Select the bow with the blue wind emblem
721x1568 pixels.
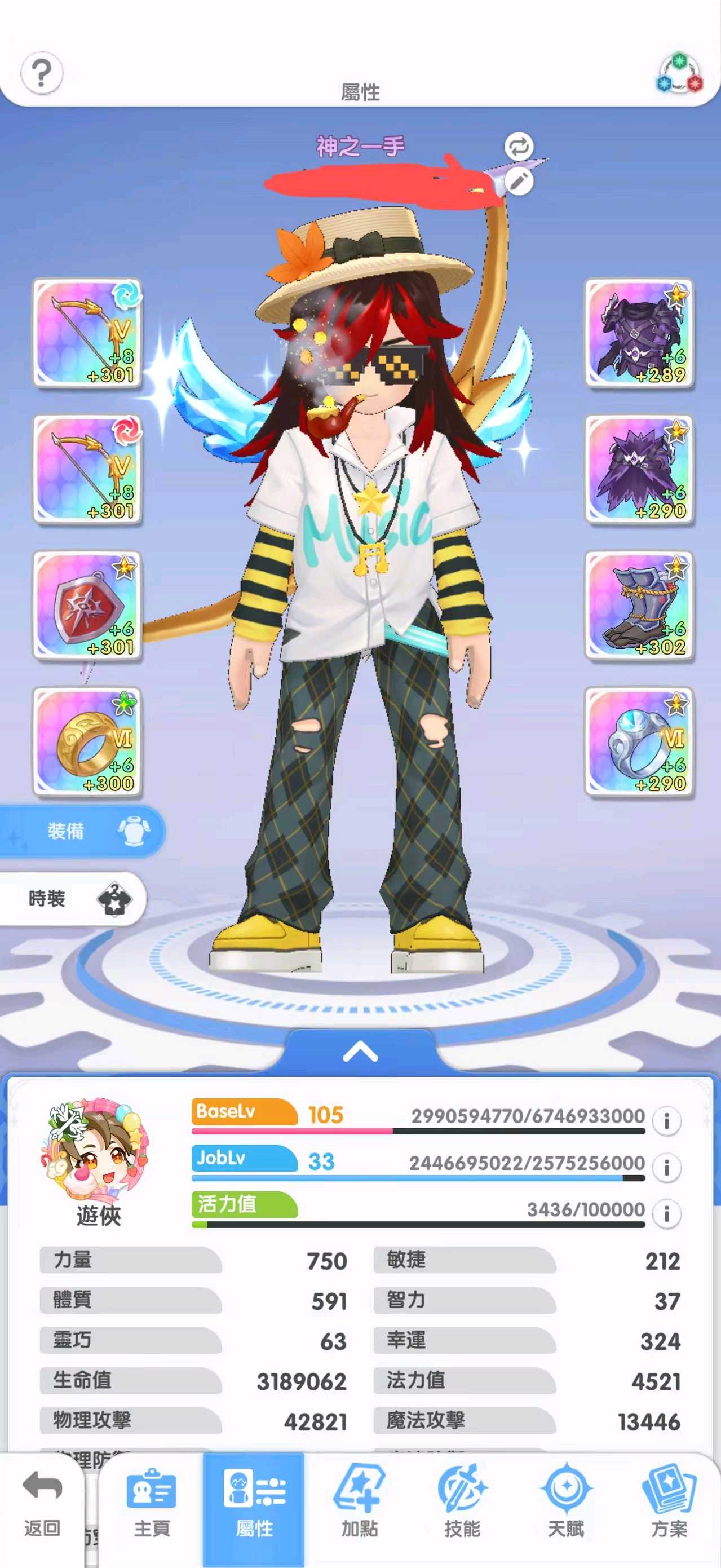87,333
